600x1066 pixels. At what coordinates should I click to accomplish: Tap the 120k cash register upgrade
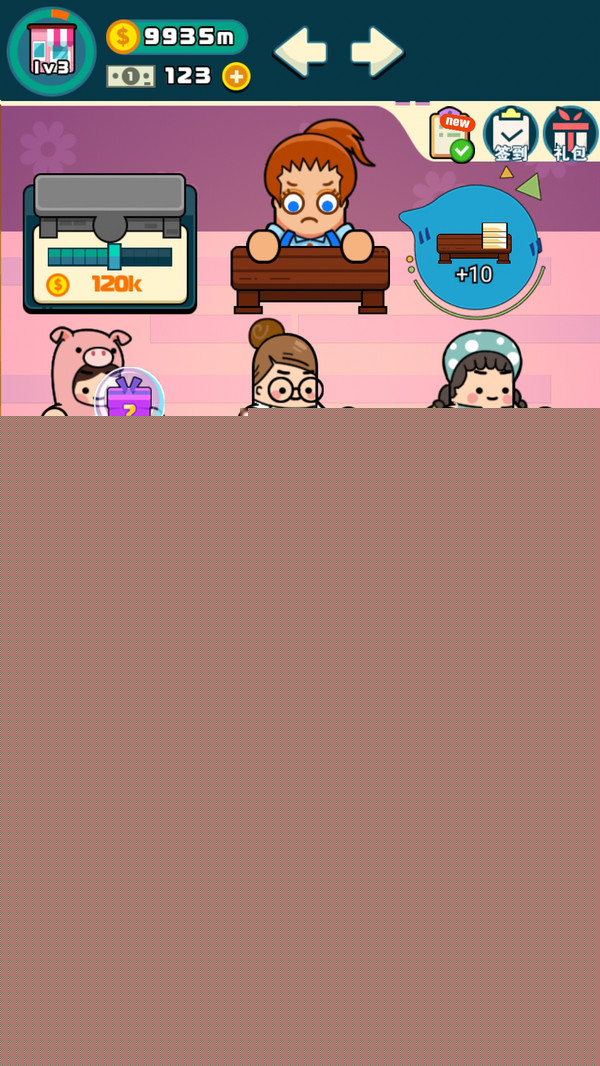click(110, 243)
